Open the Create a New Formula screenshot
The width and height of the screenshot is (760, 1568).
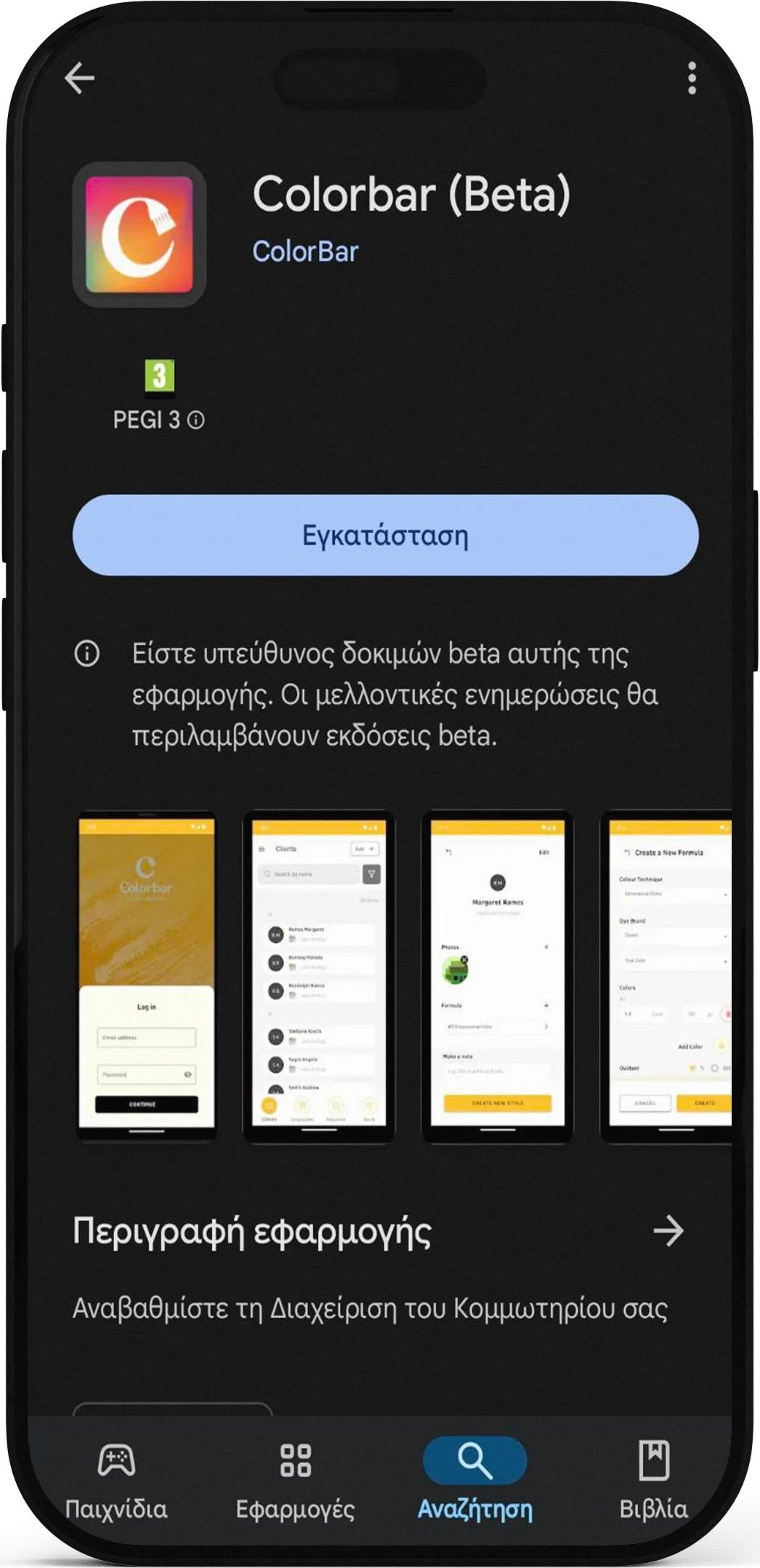[667, 975]
